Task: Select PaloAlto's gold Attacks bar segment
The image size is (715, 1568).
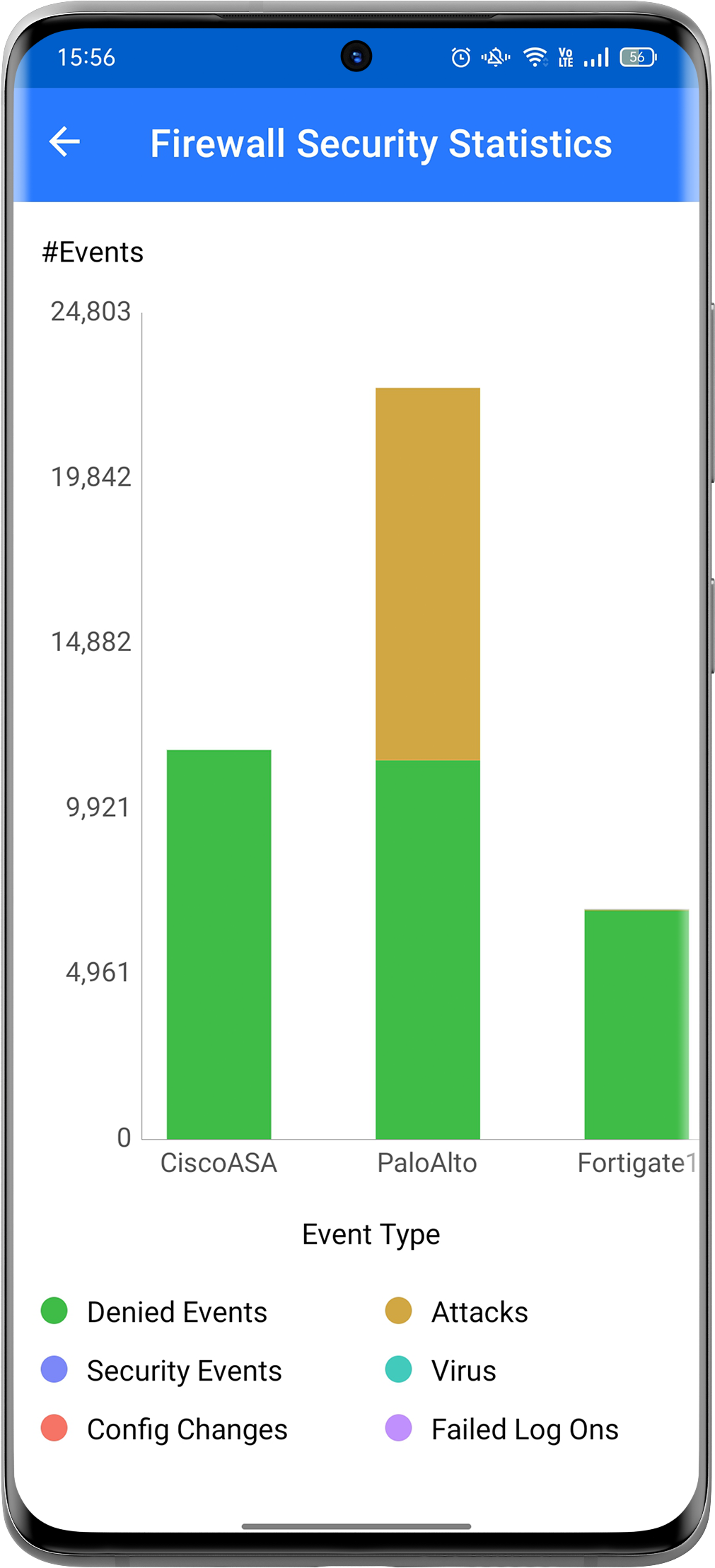Action: tap(428, 574)
